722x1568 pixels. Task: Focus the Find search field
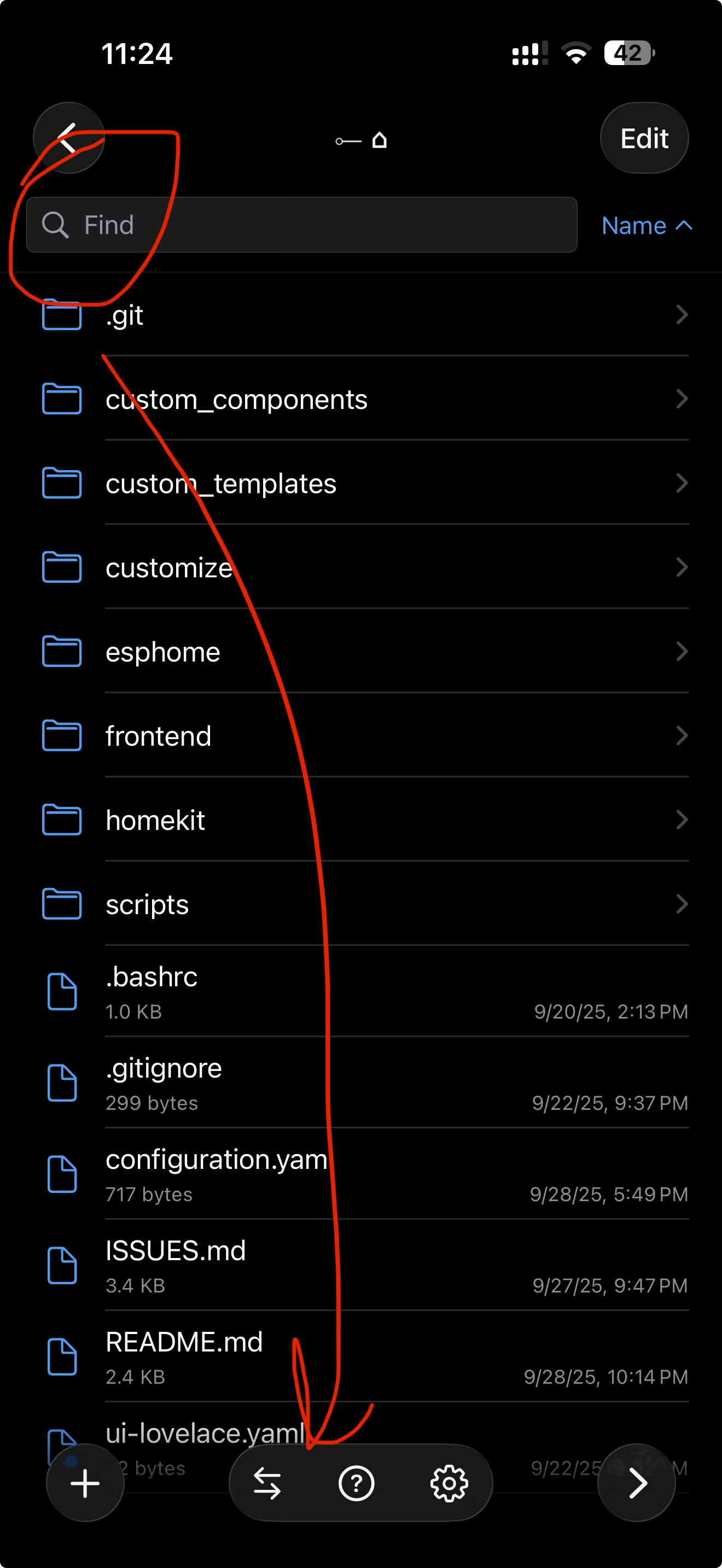[301, 225]
